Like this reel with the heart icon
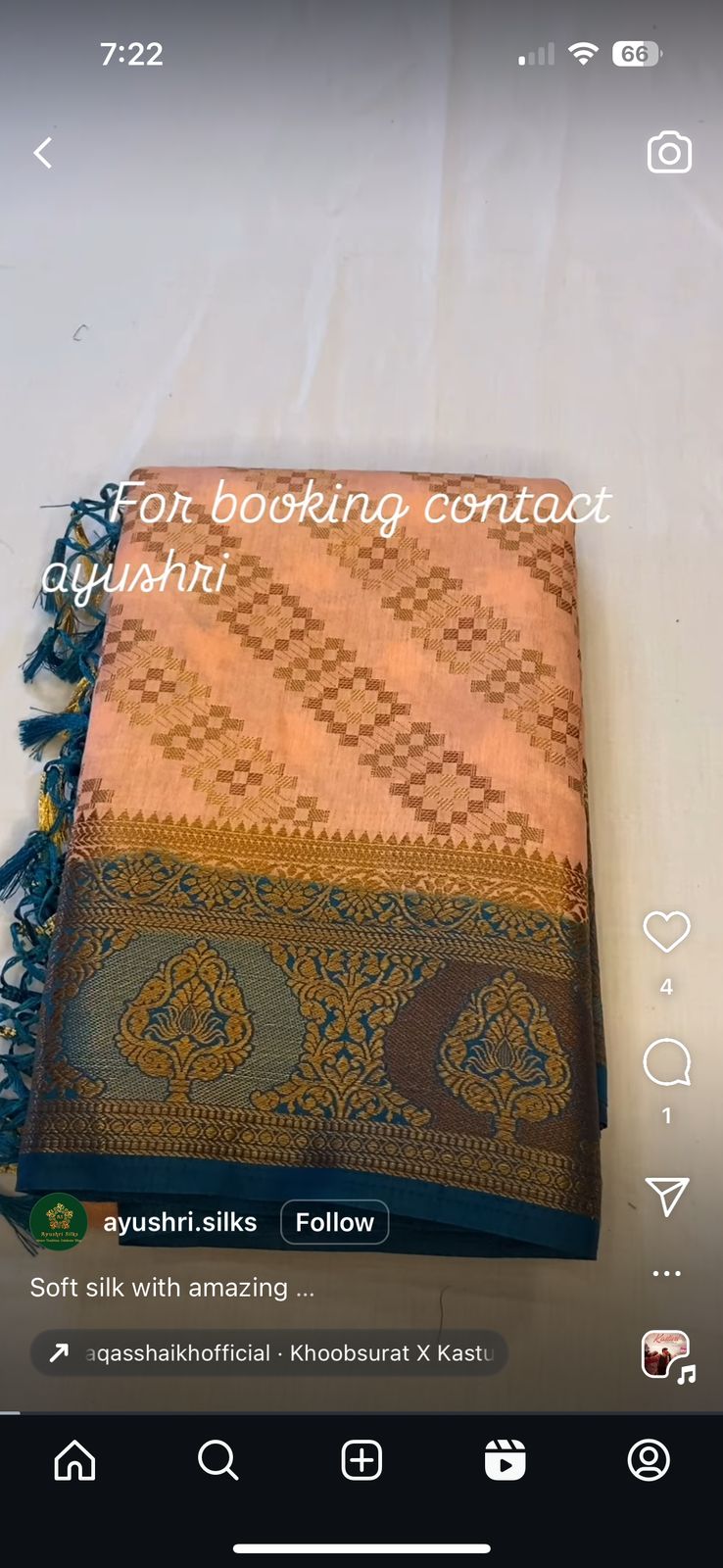 coord(666,932)
